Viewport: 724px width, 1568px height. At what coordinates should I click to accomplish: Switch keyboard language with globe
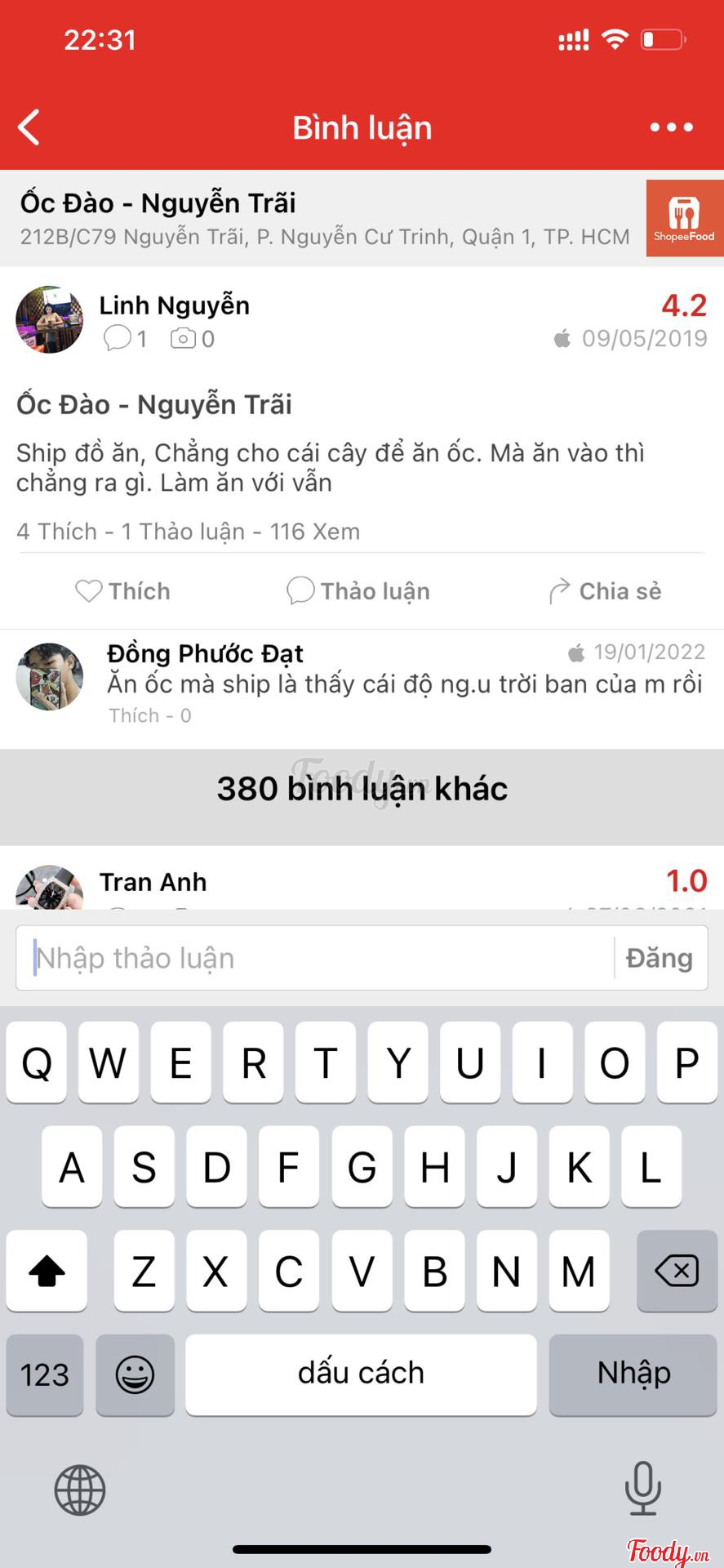(80, 1490)
